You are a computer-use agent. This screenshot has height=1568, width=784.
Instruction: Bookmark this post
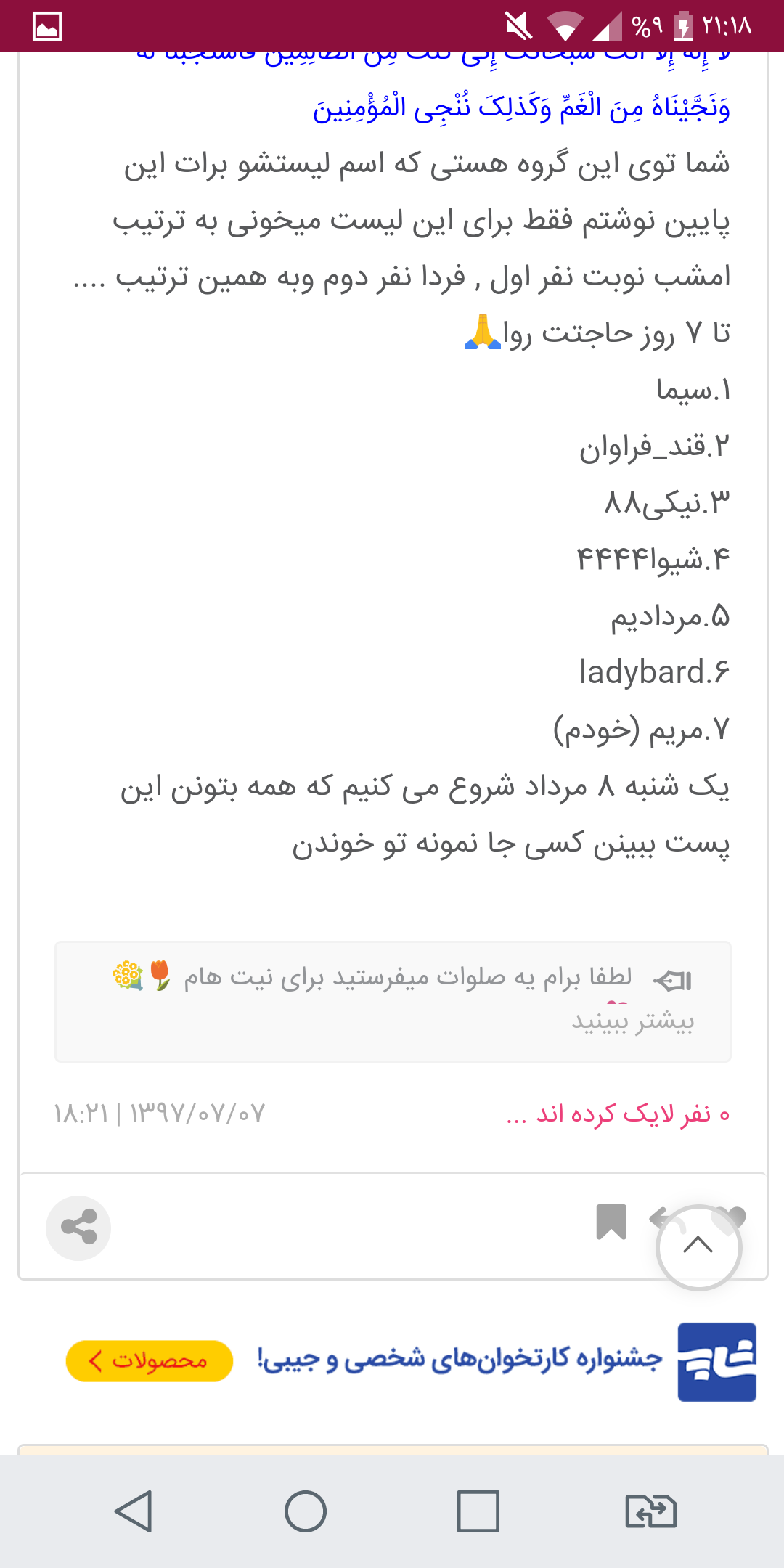(x=611, y=1222)
